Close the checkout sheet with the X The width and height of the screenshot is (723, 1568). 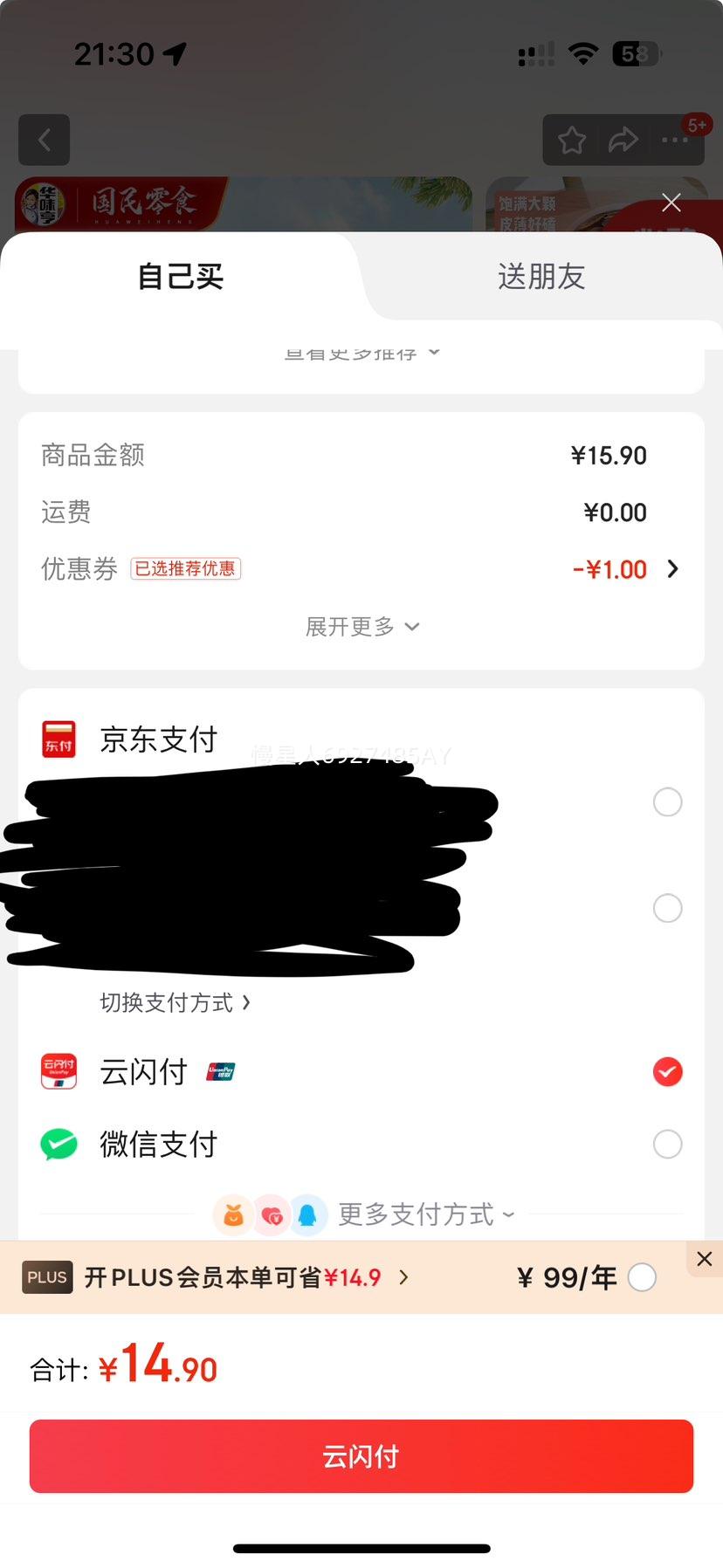pyautogui.click(x=671, y=203)
